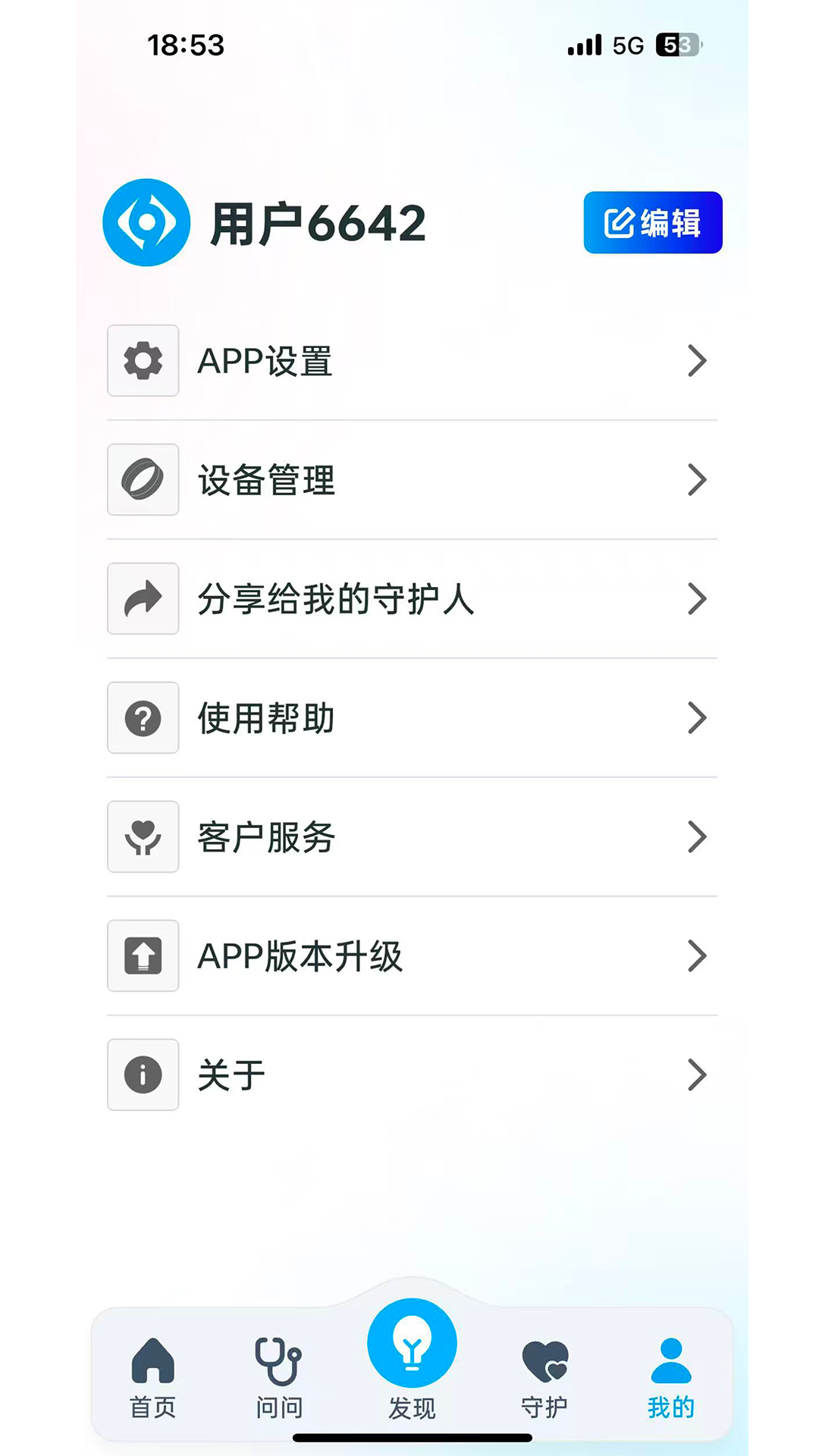The width and height of the screenshot is (819, 1456).
Task: Click the 设备管理 ring icon
Action: coord(143,480)
